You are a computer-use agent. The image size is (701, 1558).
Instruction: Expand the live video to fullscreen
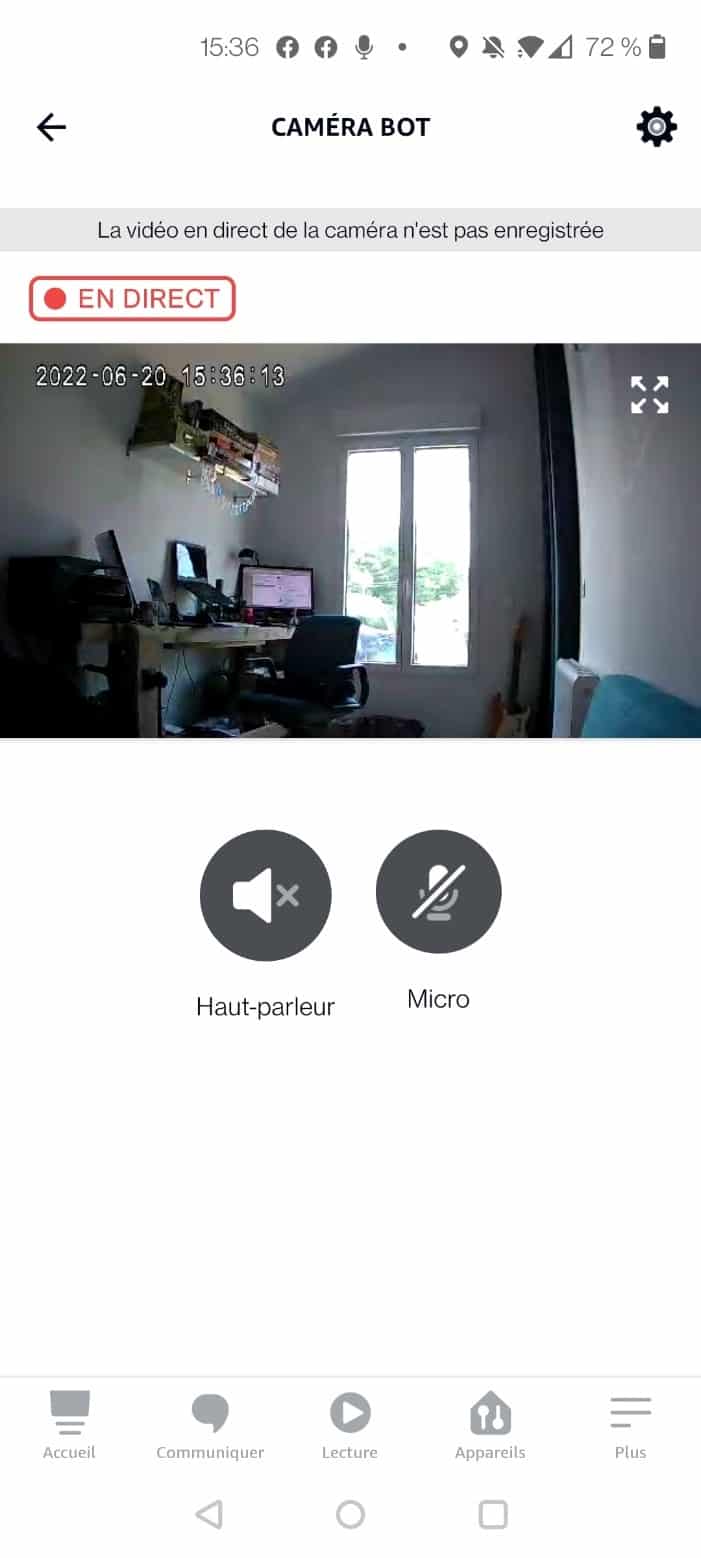(649, 394)
